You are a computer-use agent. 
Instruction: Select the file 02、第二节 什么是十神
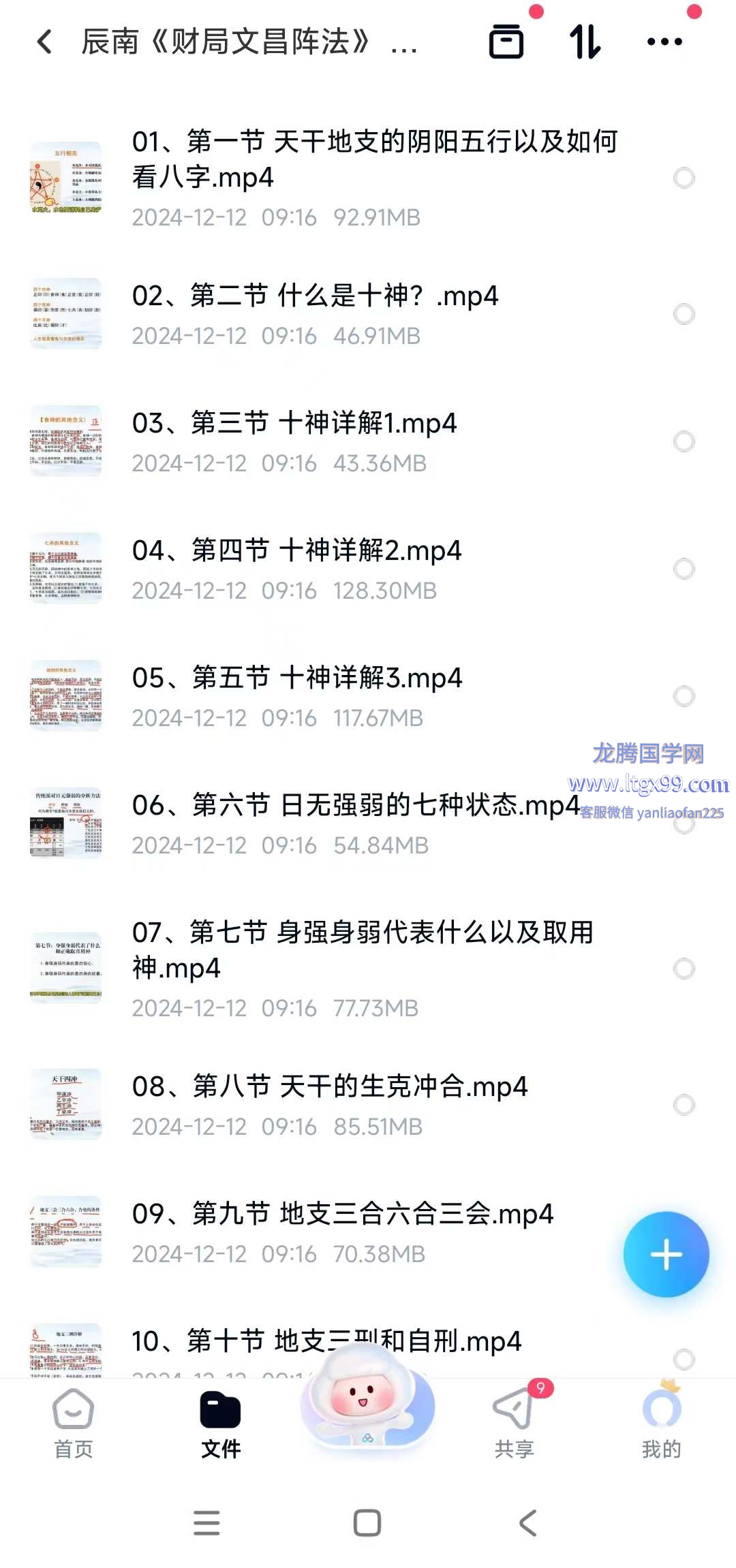pos(684,314)
